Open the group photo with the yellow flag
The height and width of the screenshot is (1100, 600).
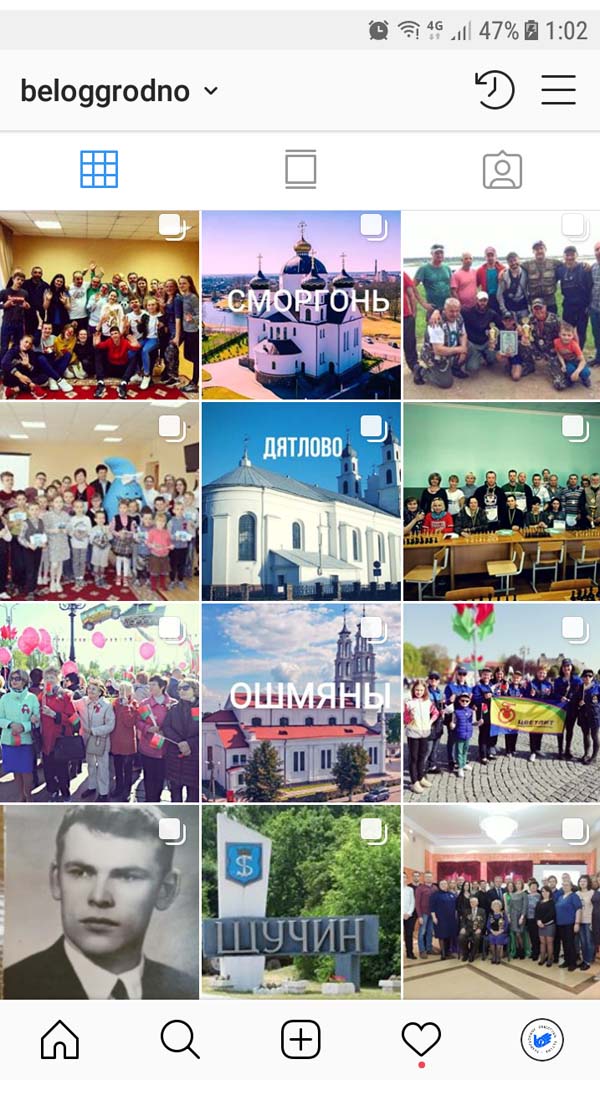[x=502, y=702]
